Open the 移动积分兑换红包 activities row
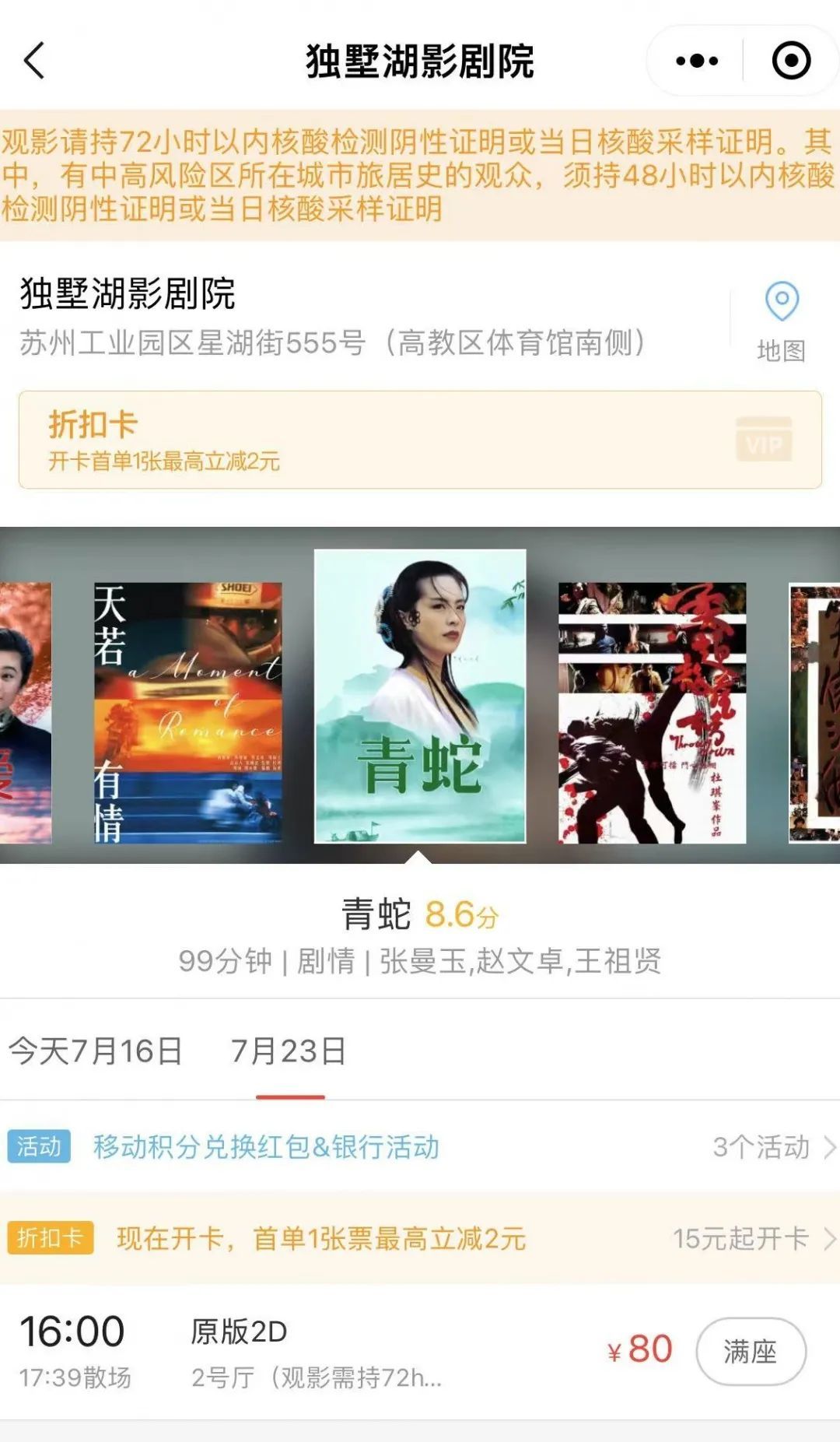Screen dimensions: 840x1442 click(x=420, y=1146)
